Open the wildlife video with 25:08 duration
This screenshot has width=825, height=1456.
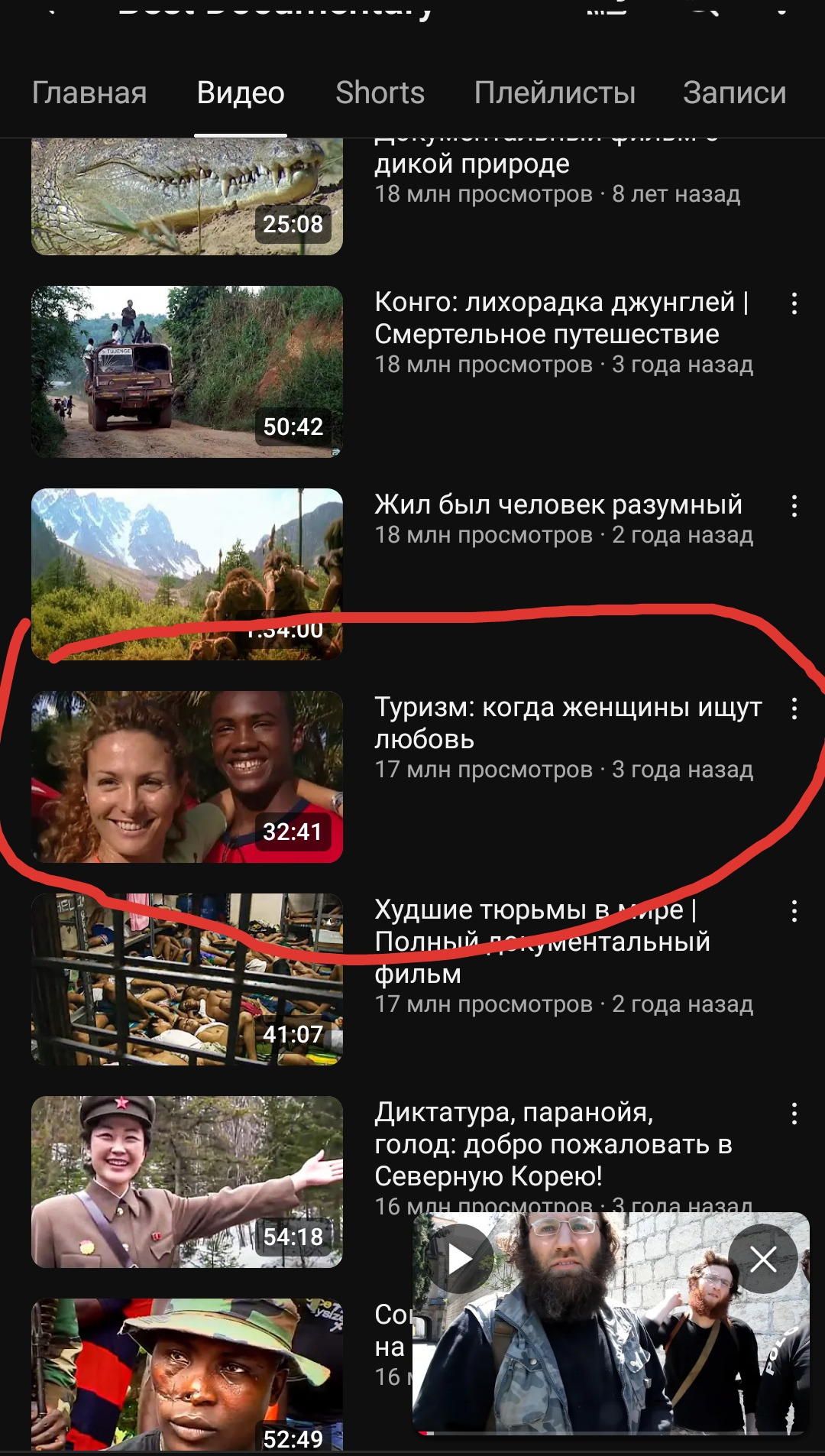click(186, 197)
